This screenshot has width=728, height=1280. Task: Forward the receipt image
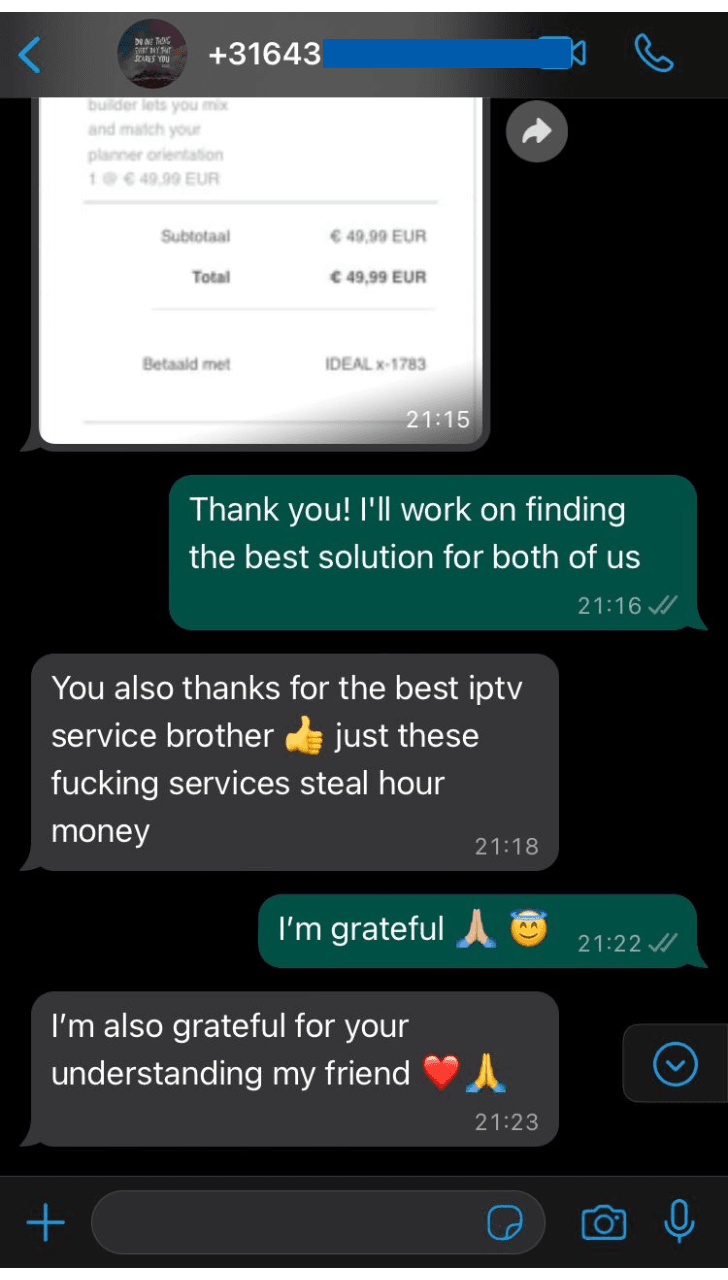click(537, 132)
